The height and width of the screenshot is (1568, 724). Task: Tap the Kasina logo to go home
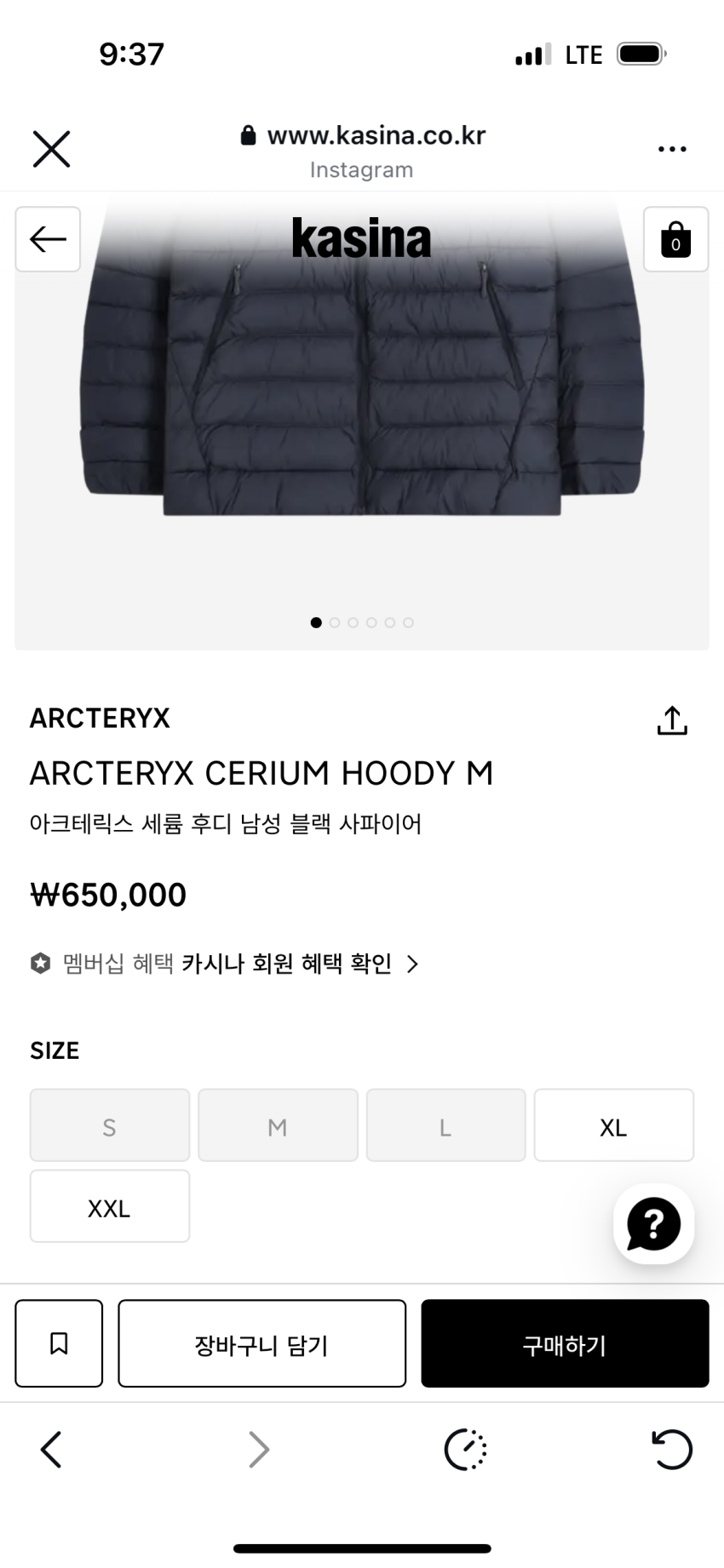[361, 239]
